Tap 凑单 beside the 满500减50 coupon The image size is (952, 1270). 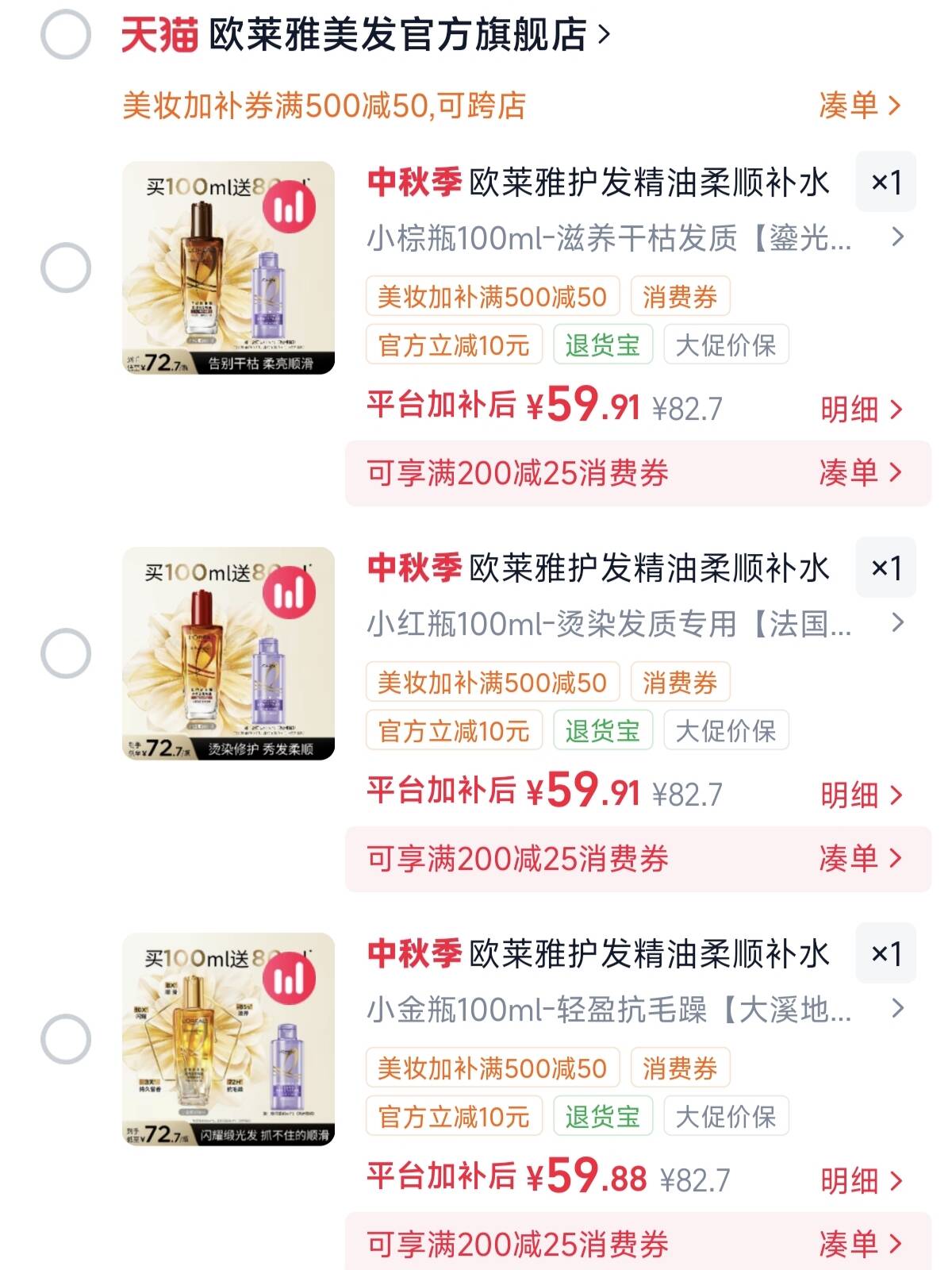point(861,105)
